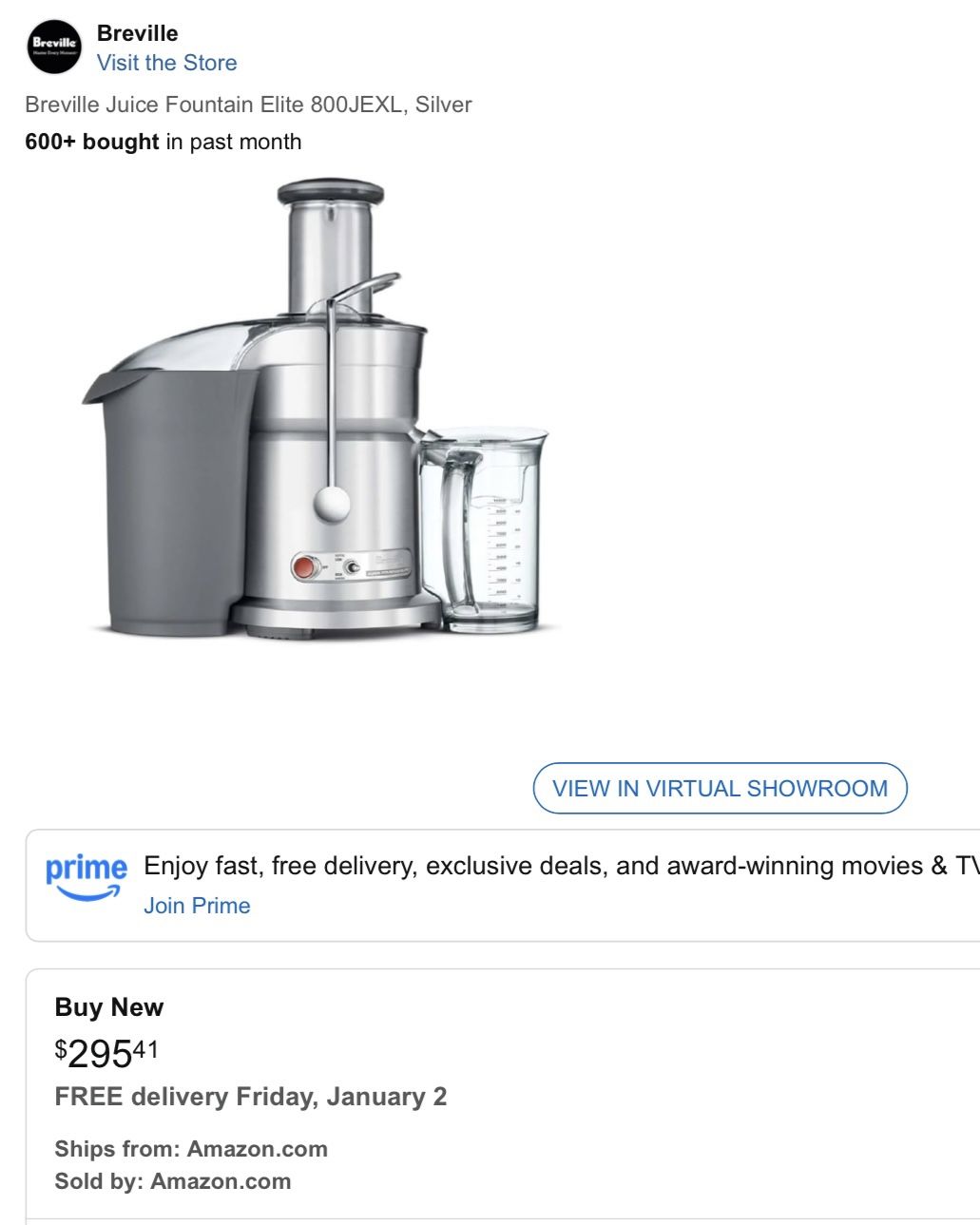Select FREE delivery Friday, January 2

pyautogui.click(x=251, y=1095)
